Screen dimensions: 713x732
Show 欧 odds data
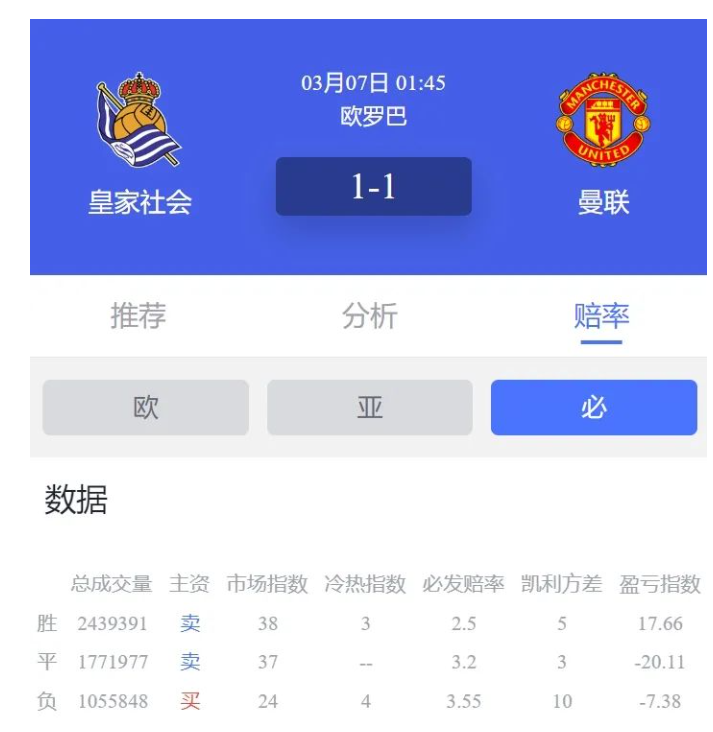146,407
